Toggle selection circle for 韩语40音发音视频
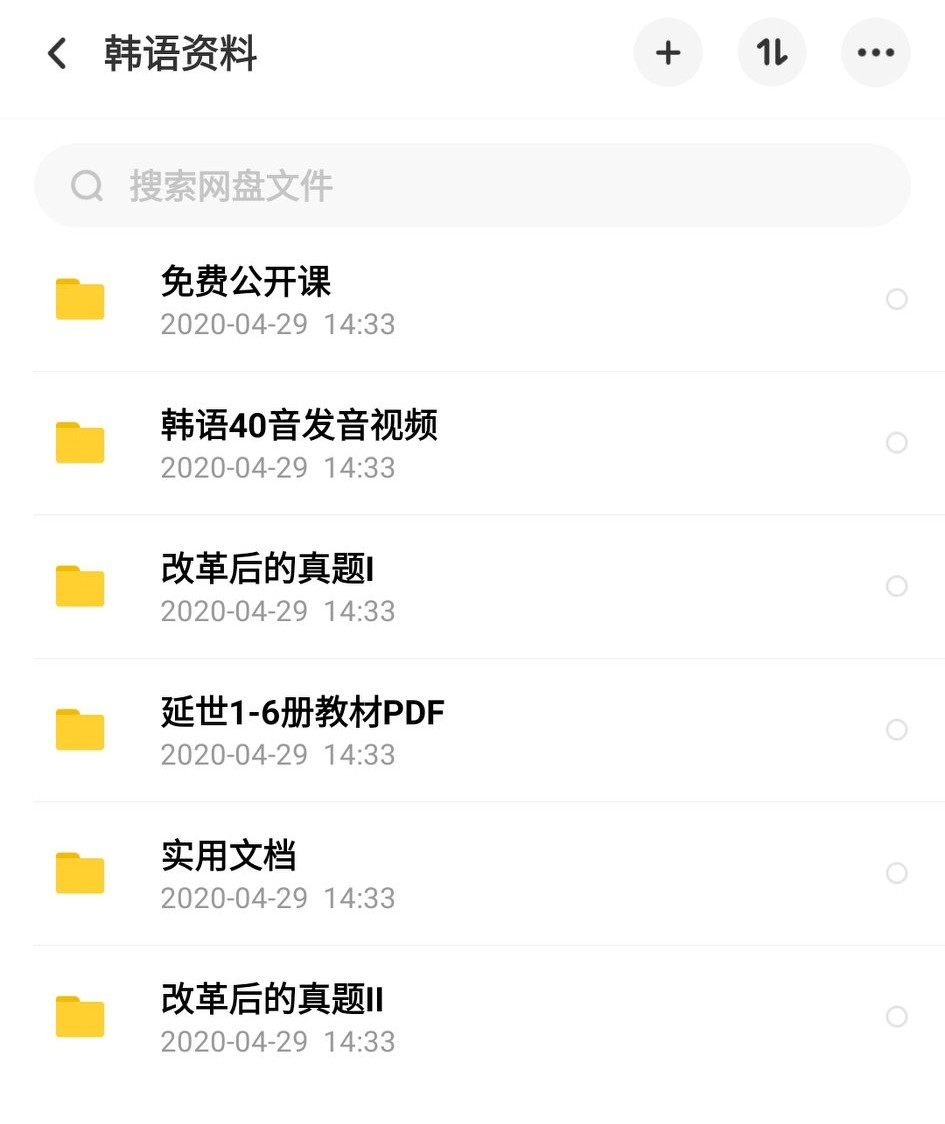 [897, 442]
